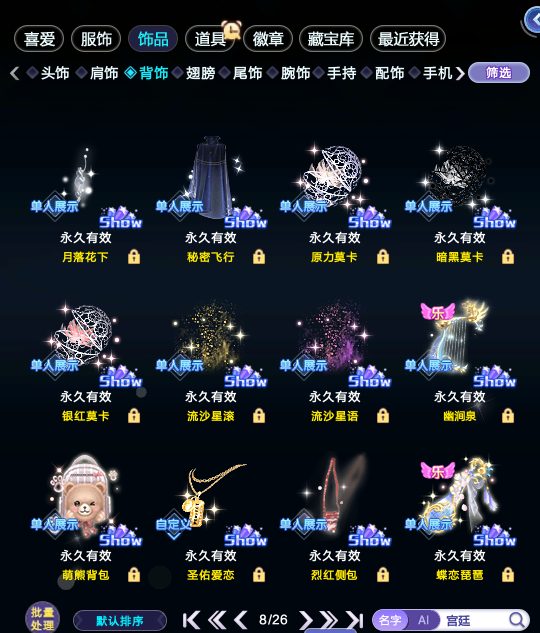This screenshot has height=633, width=540.
Task: Go to the next page
Action: pos(306,620)
